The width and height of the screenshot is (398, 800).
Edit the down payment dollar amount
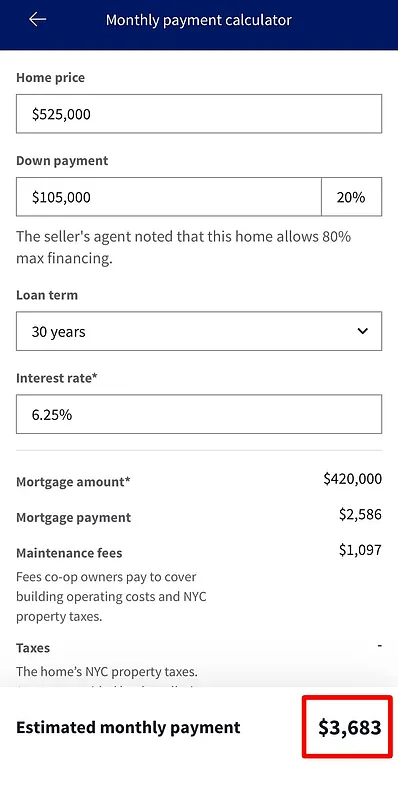(x=169, y=197)
